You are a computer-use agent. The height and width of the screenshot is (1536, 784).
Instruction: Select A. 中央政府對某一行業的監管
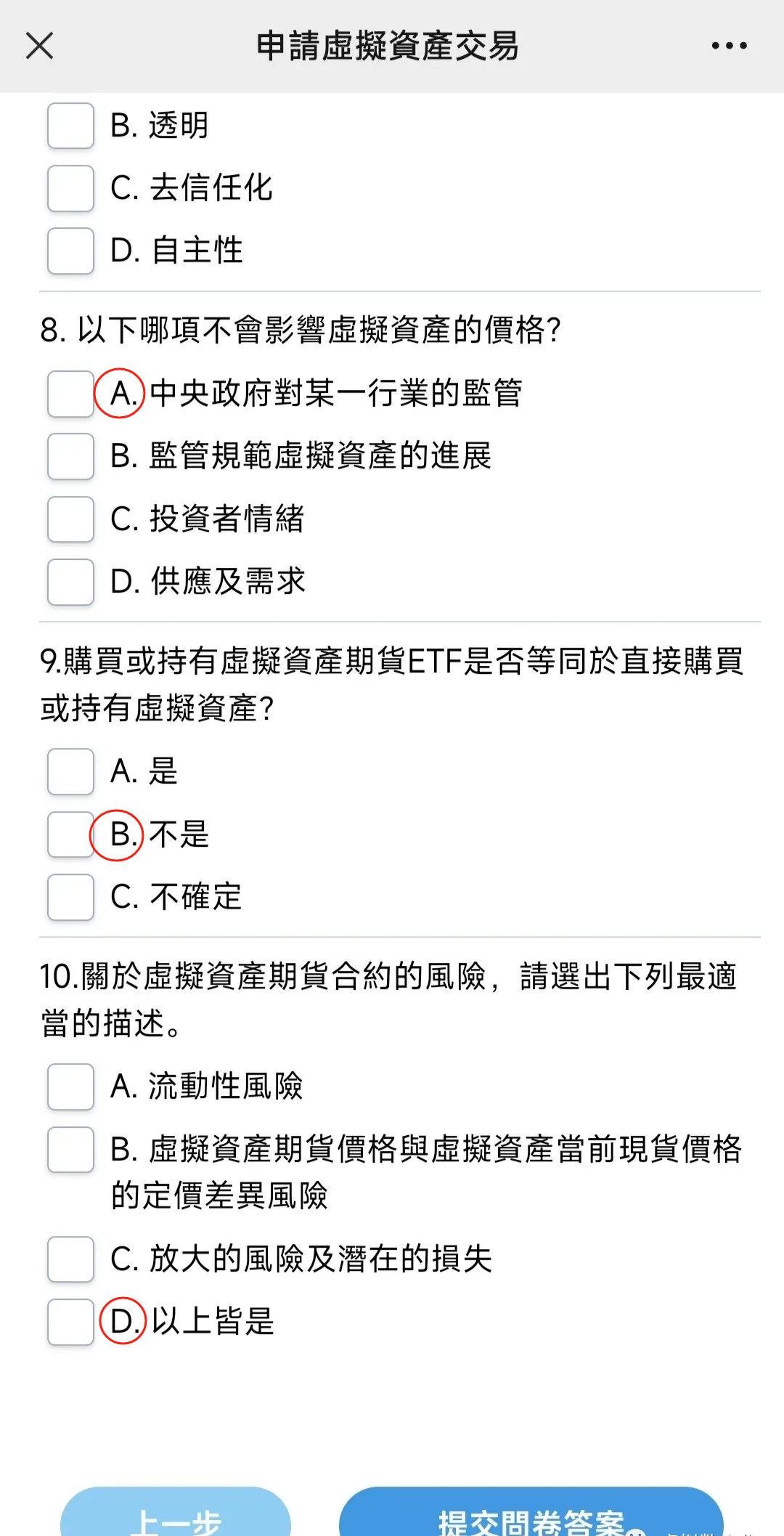click(x=70, y=394)
